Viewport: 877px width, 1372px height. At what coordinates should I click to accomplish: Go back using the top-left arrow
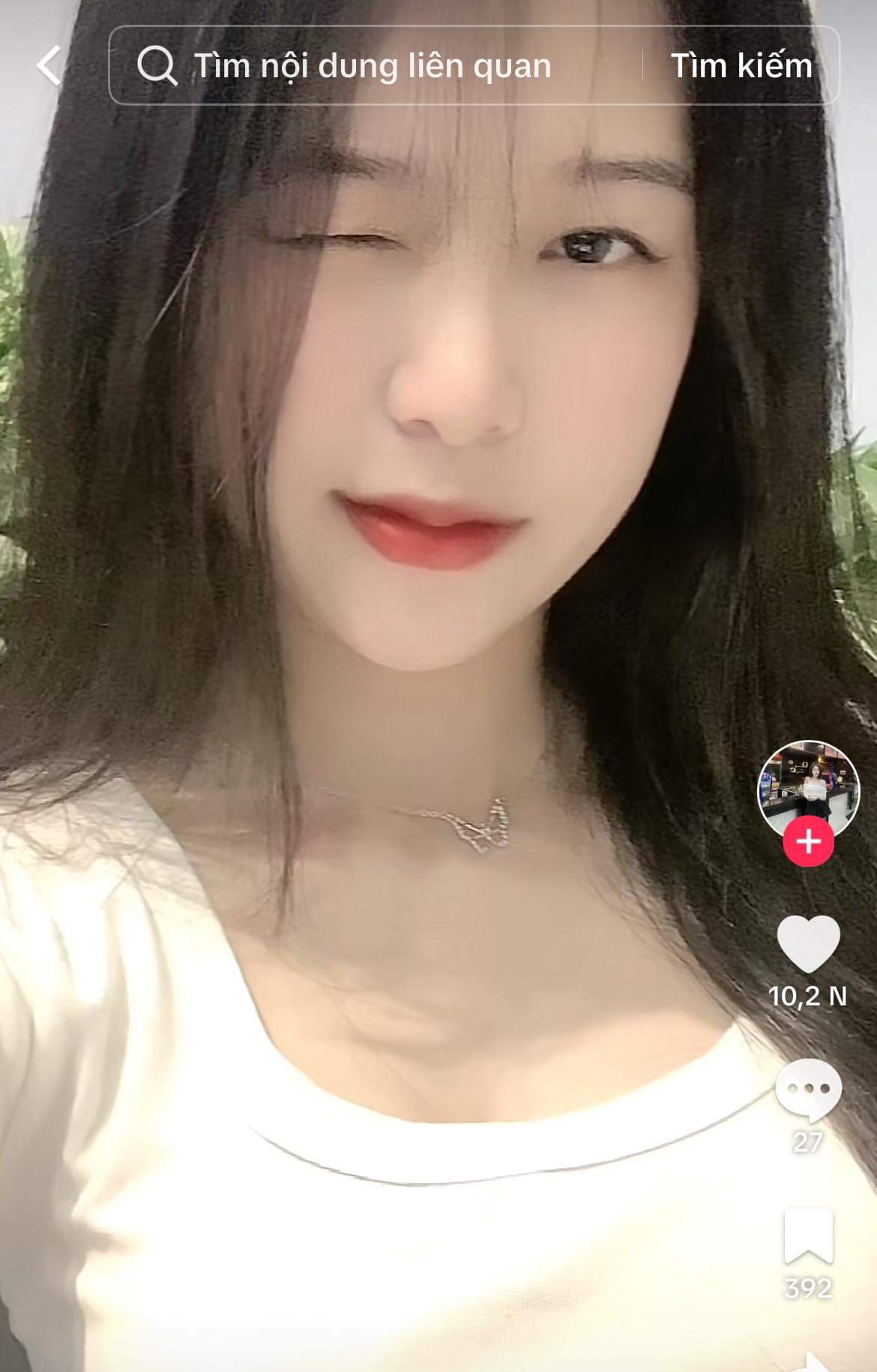49,66
